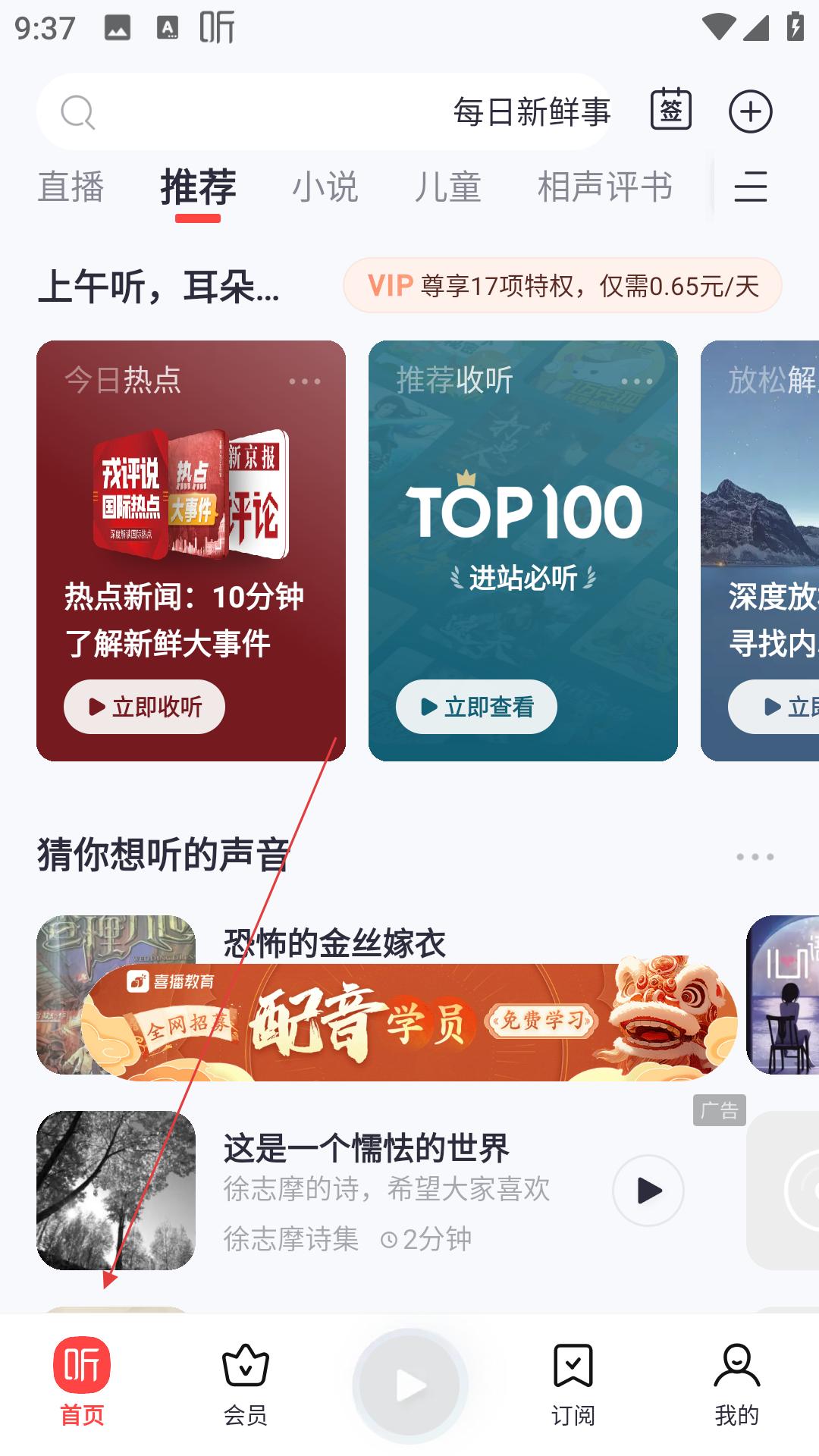The height and width of the screenshot is (1456, 819).
Task: Tap 立即收听 on the 今日热点 card
Action: pyautogui.click(x=144, y=707)
